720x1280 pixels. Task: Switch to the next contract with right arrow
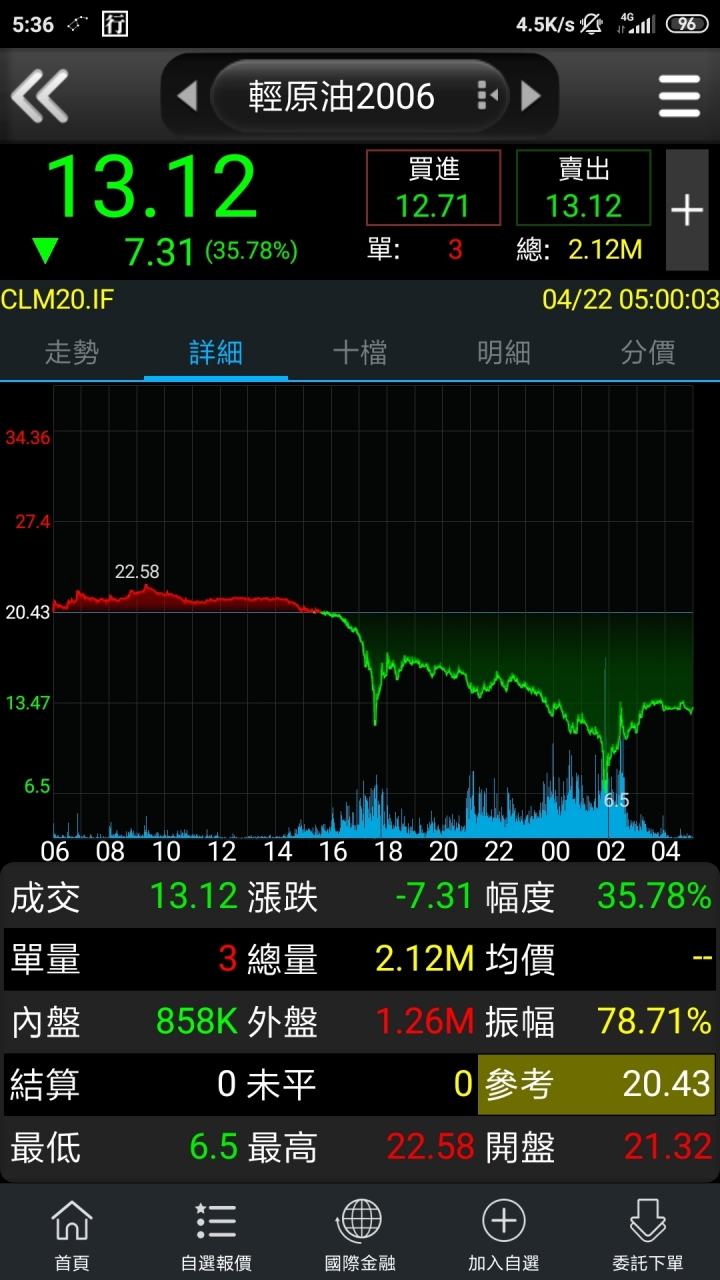tap(531, 96)
